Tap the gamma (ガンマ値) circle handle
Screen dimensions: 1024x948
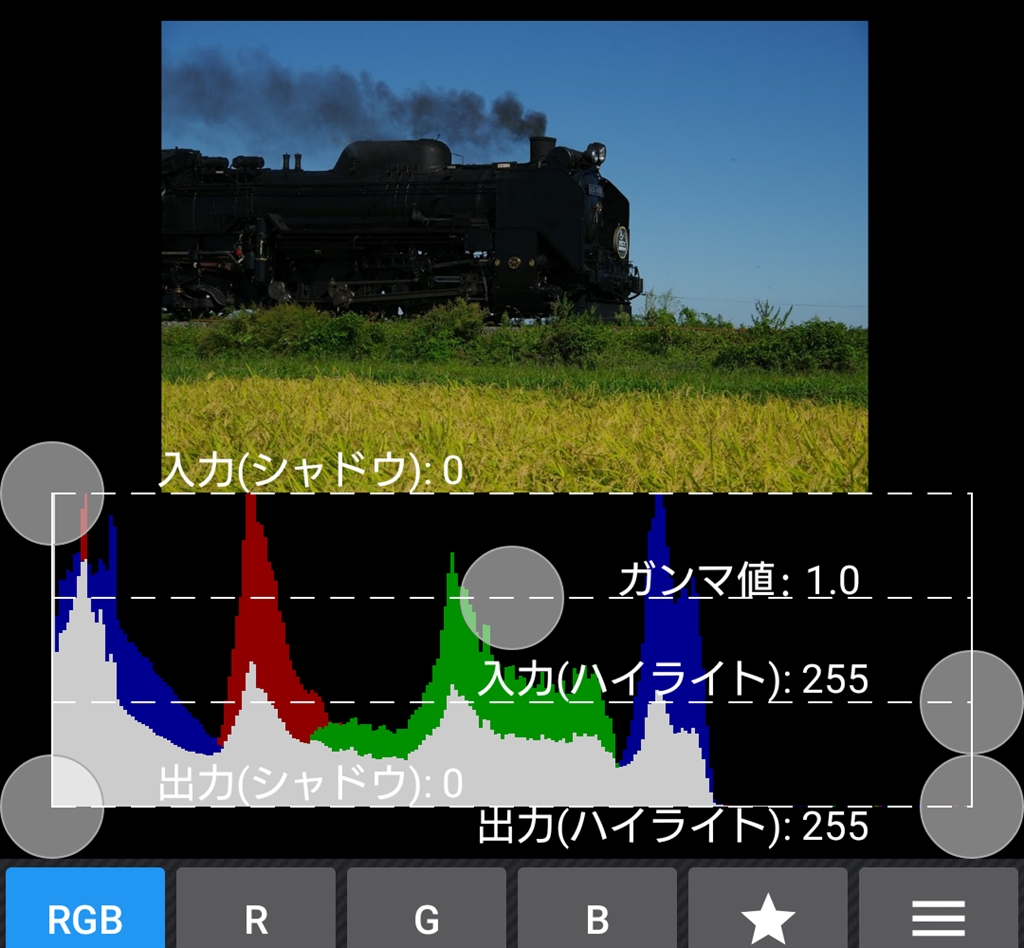(x=512, y=597)
